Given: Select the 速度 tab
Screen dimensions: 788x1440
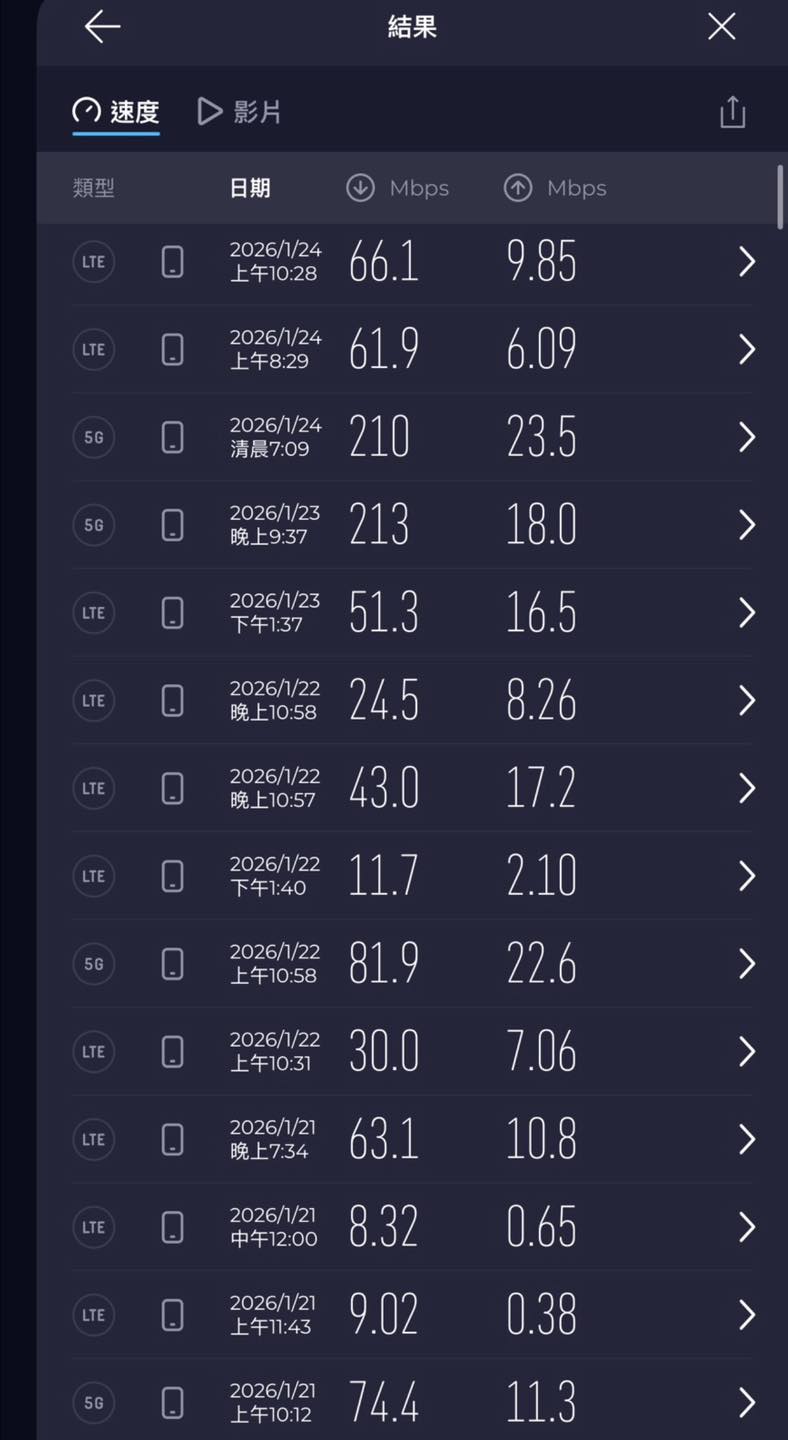Looking at the screenshot, I should point(116,111).
